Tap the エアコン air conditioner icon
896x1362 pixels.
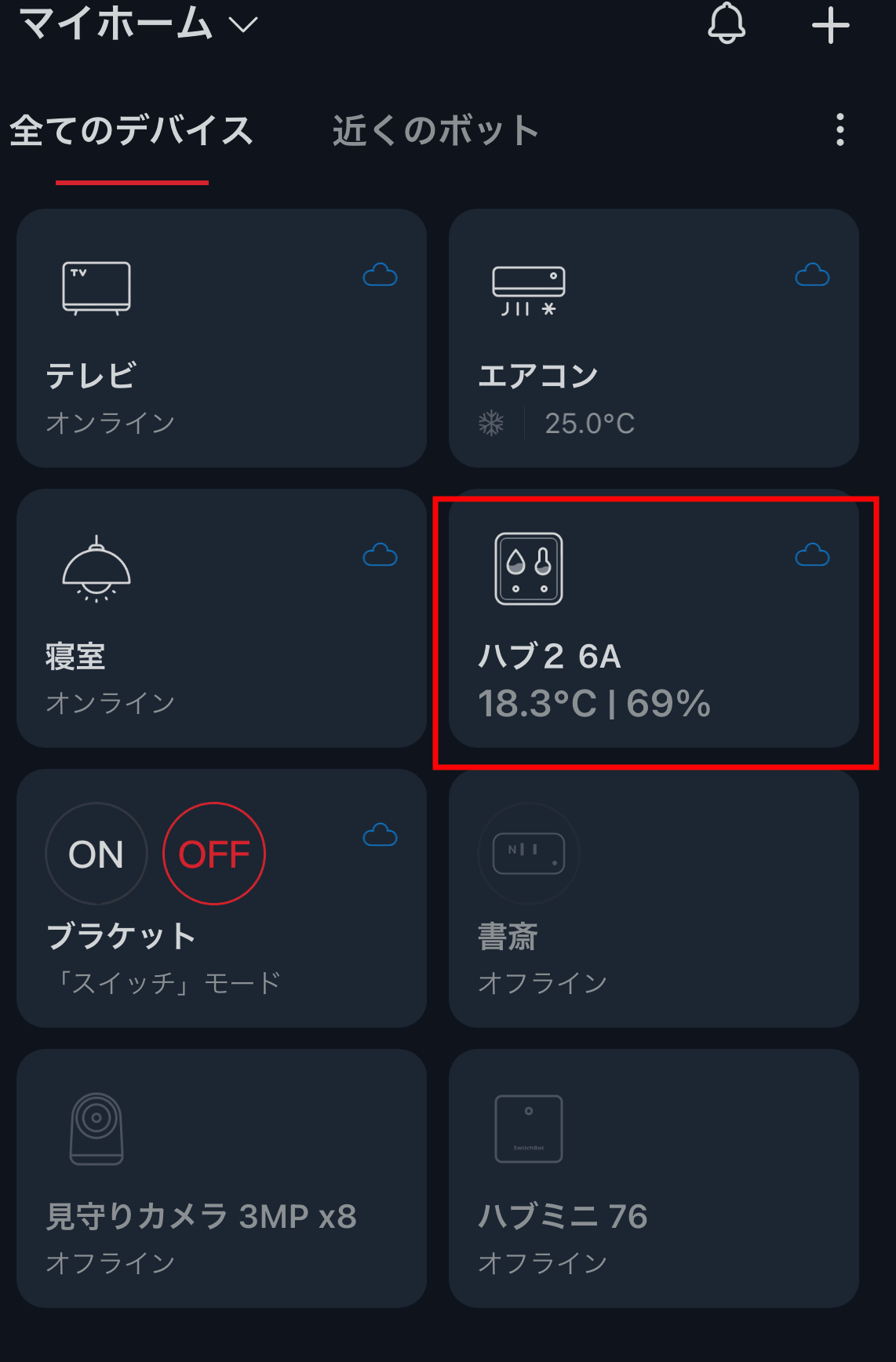point(527,289)
